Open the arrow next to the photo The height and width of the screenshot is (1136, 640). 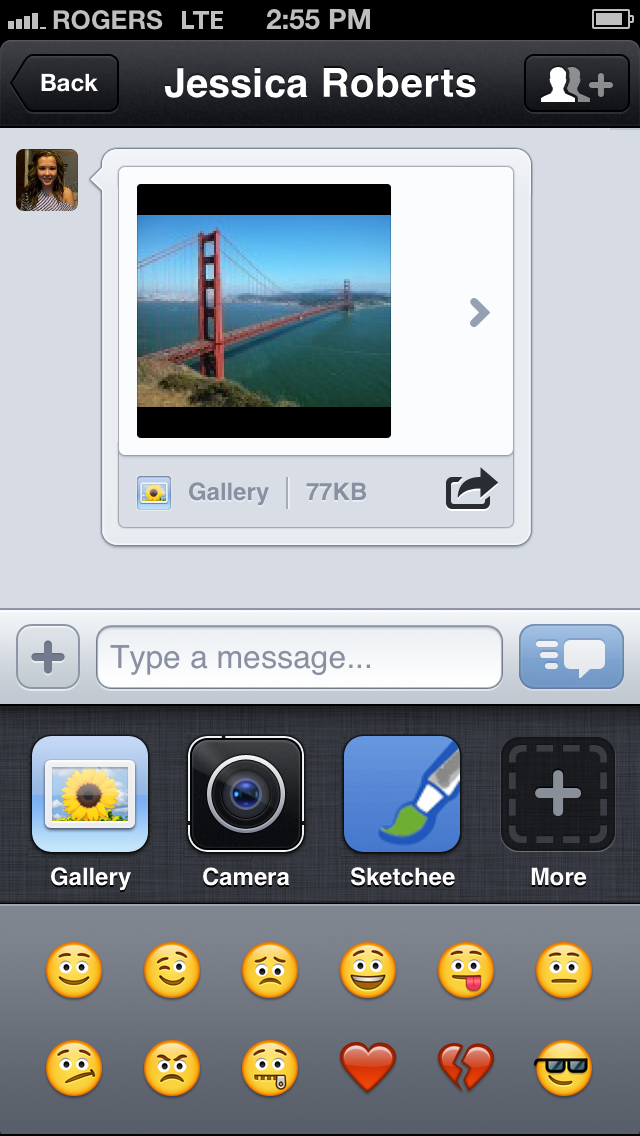coord(480,313)
